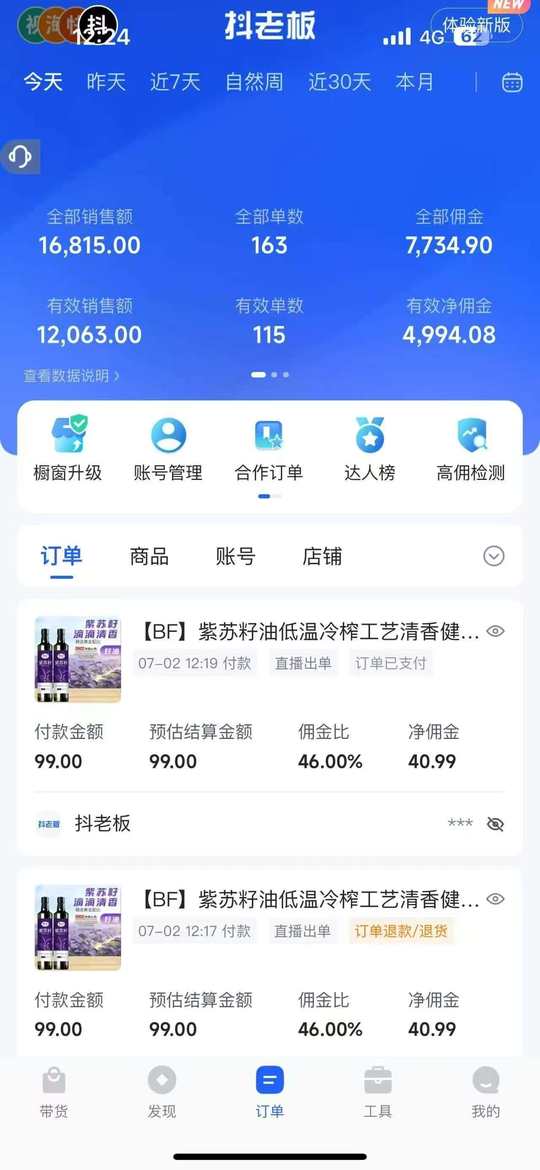Open 合作订单 shortcut

pos(269,450)
